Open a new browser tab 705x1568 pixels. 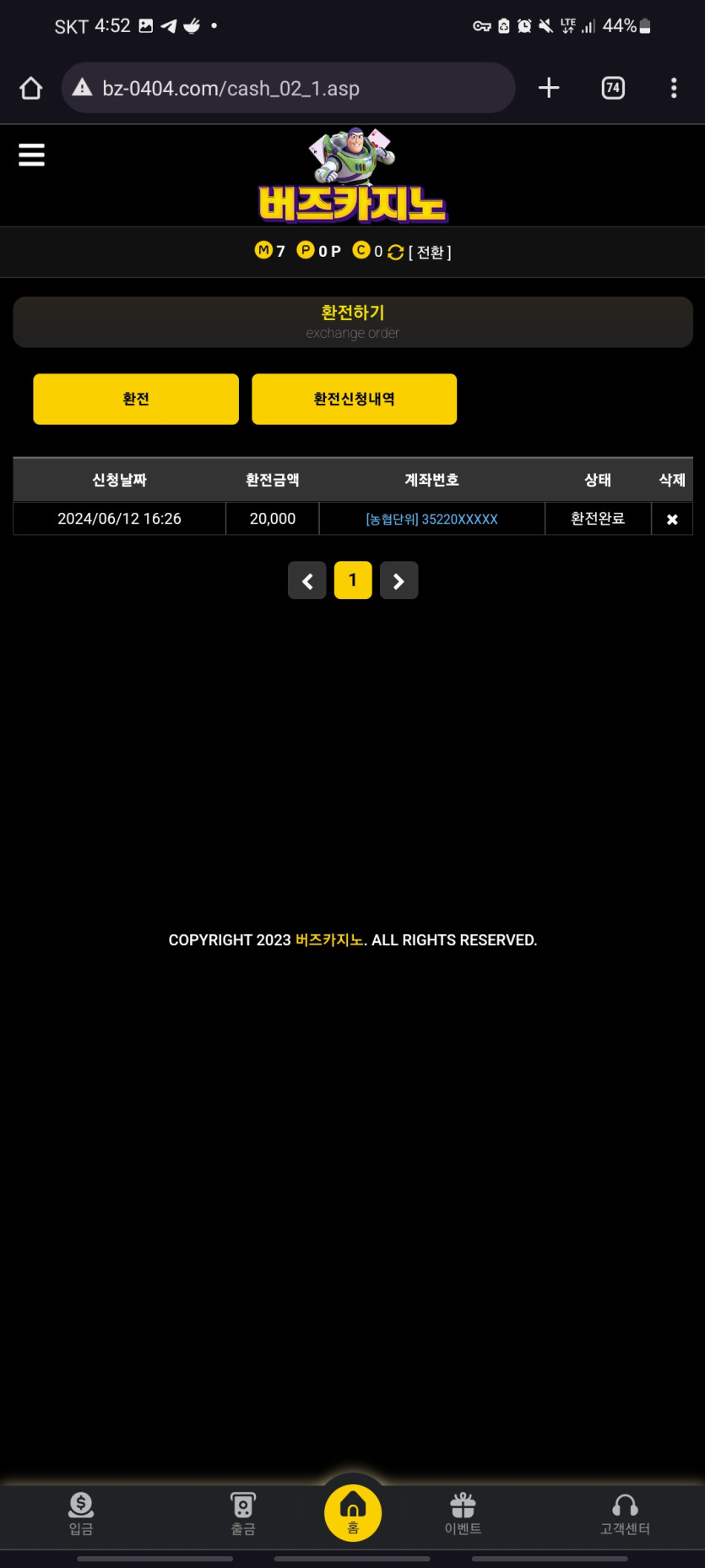[549, 88]
